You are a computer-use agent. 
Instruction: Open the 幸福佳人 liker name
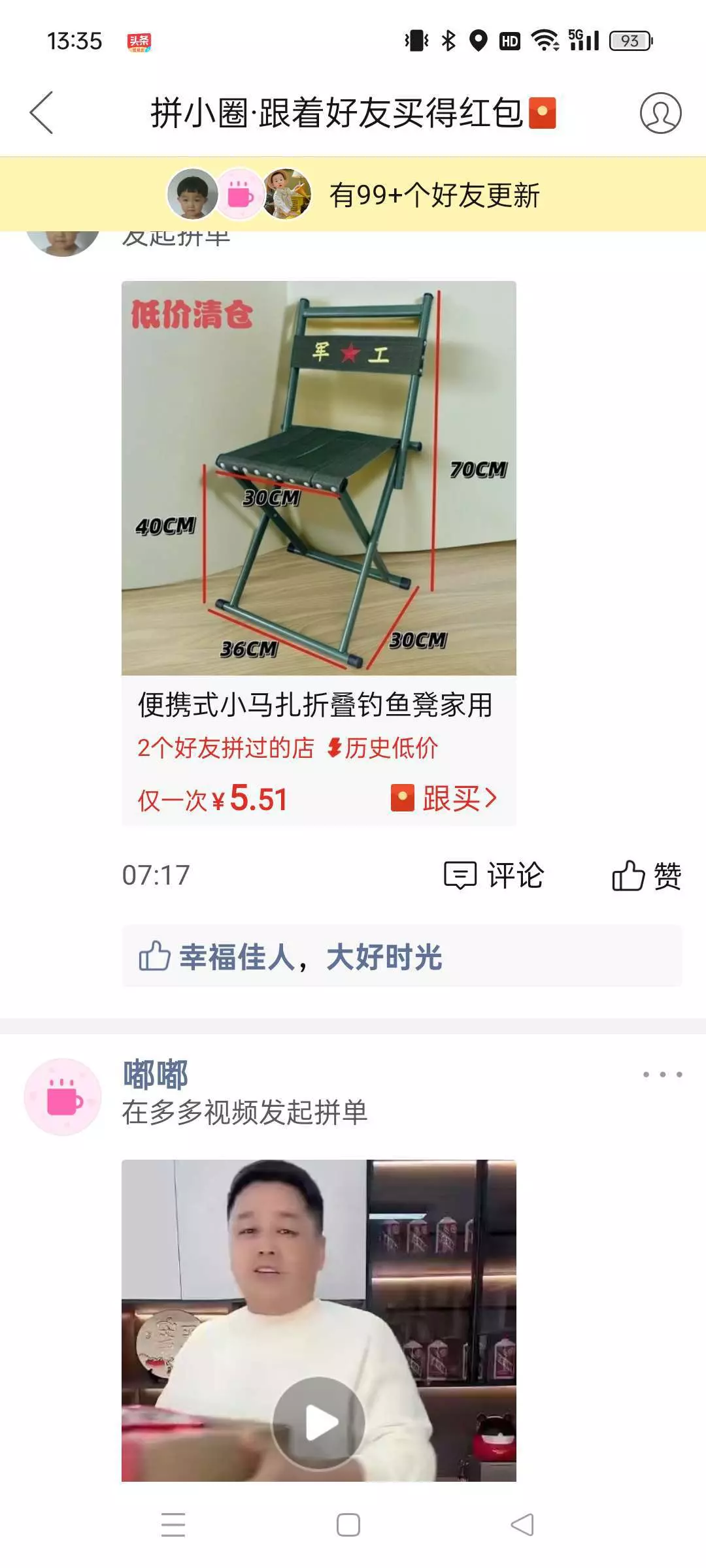pyautogui.click(x=237, y=957)
